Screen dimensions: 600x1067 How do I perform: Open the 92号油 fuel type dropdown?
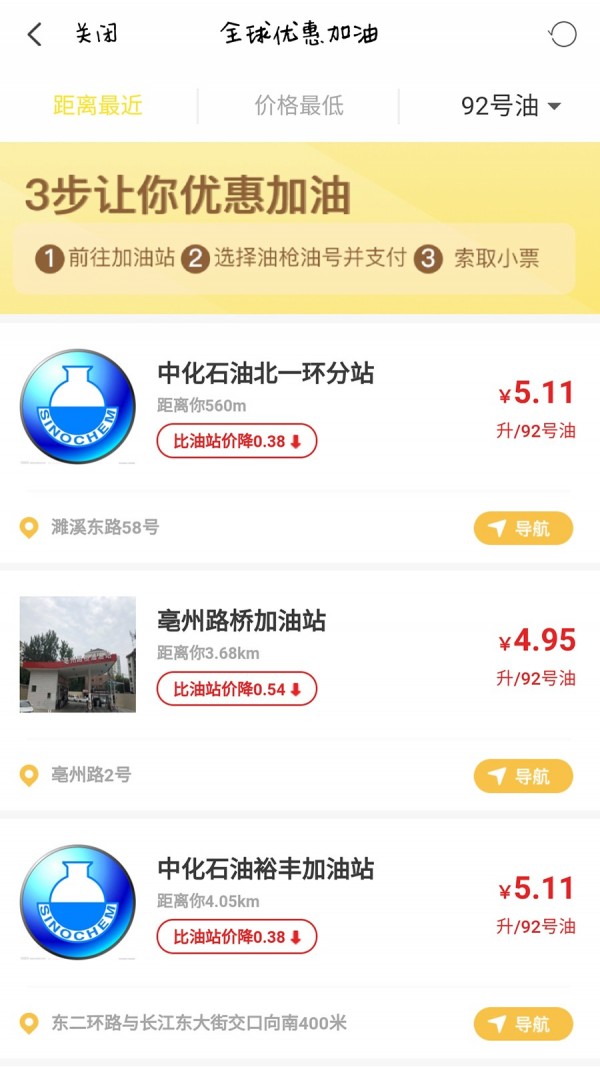pos(510,105)
